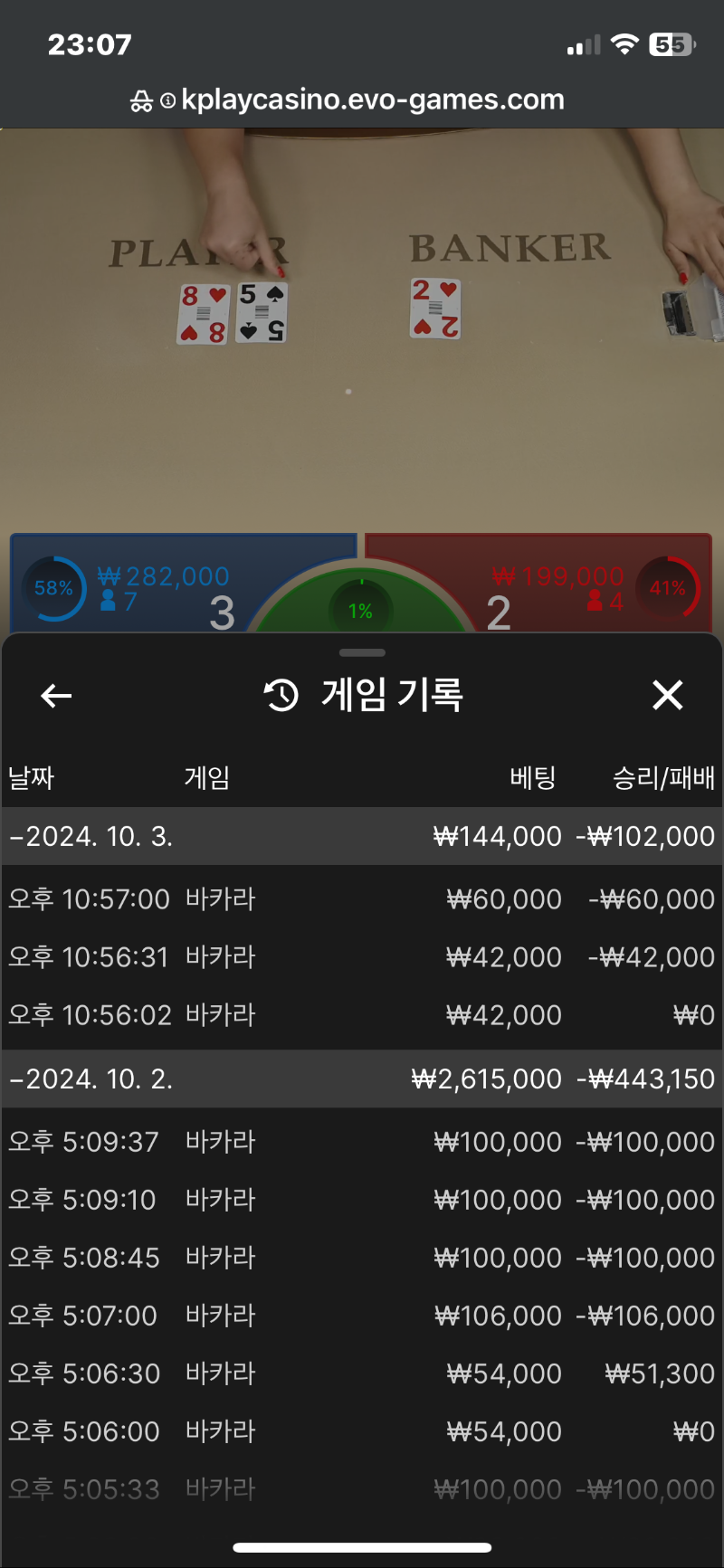Go back from game history panel
This screenshot has height=1568, width=724.
click(56, 696)
